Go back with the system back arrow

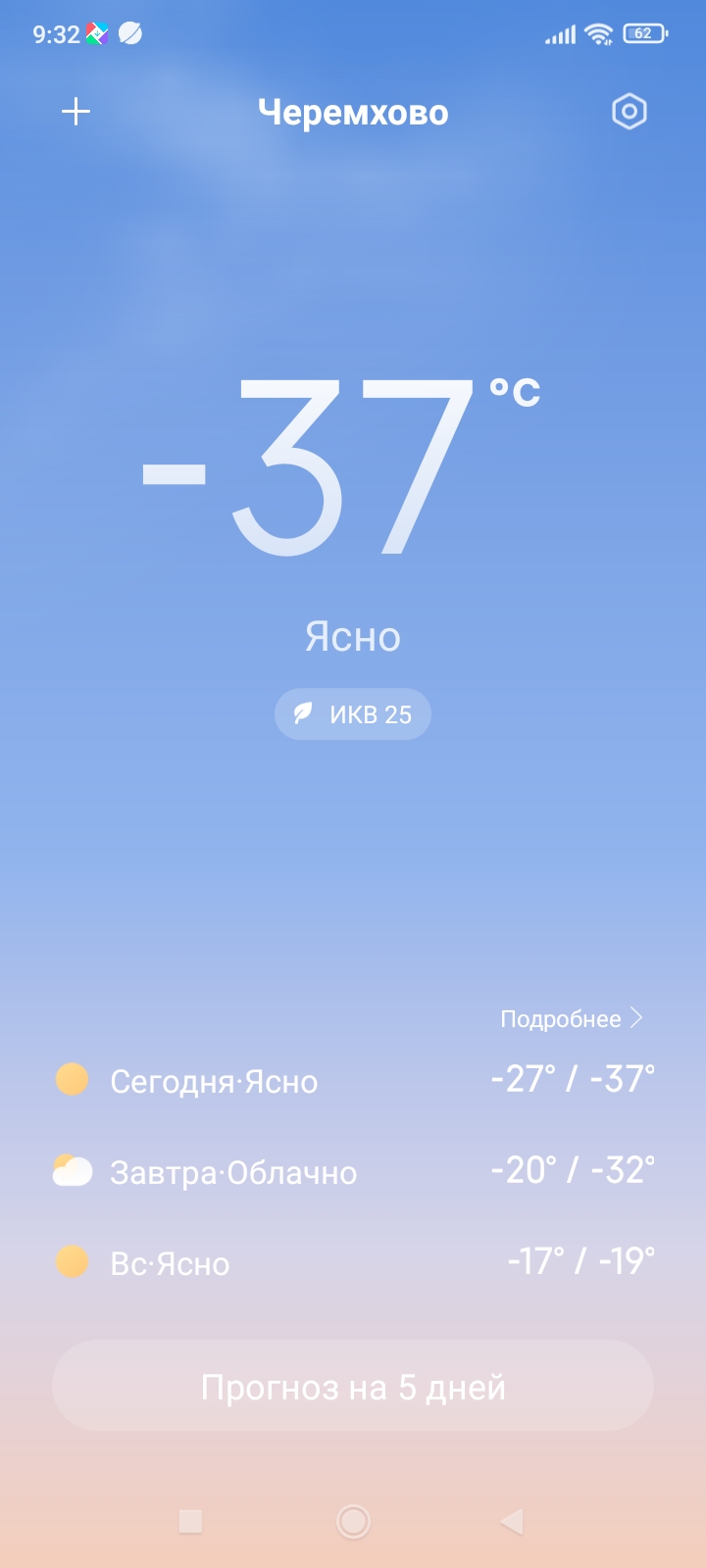coord(512,1521)
